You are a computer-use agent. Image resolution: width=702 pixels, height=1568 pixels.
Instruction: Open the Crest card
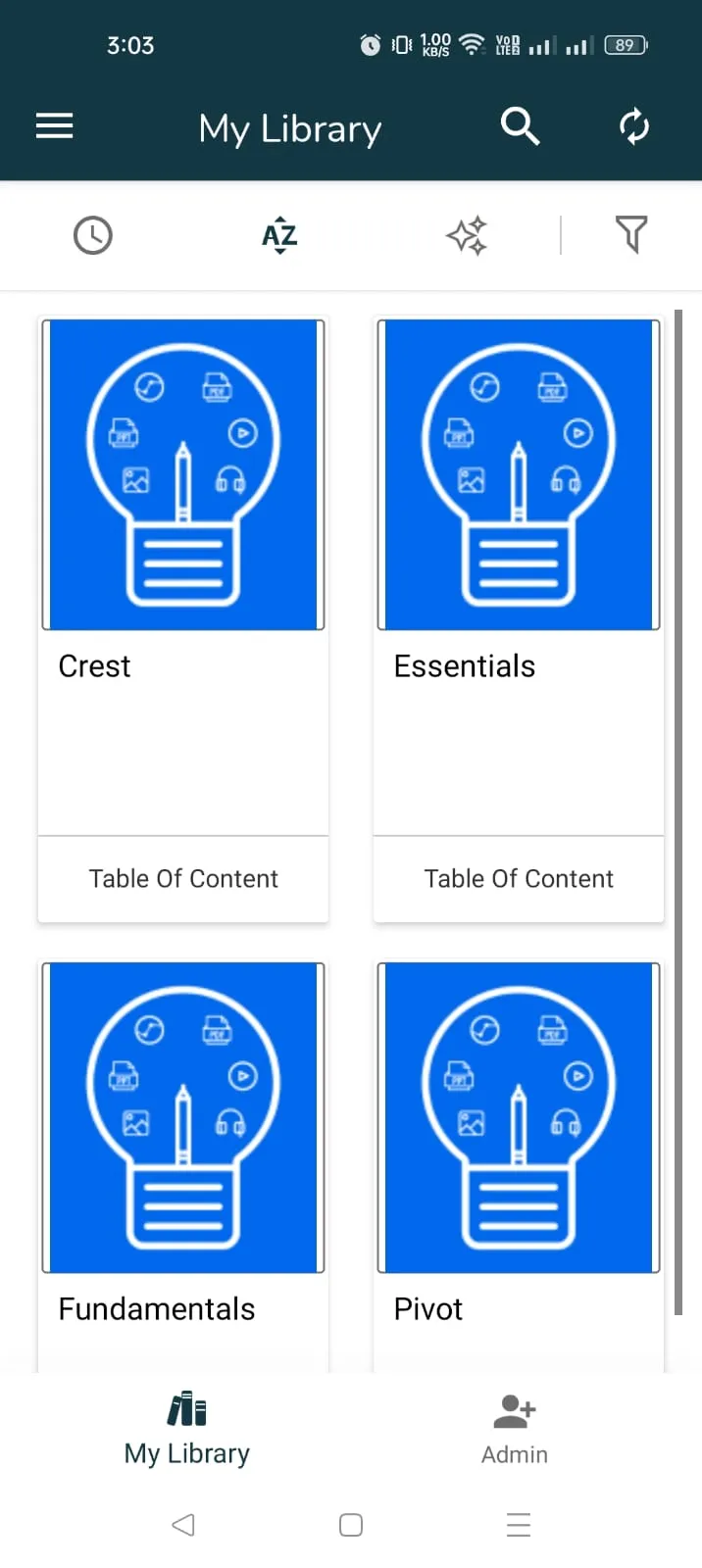[x=183, y=475]
